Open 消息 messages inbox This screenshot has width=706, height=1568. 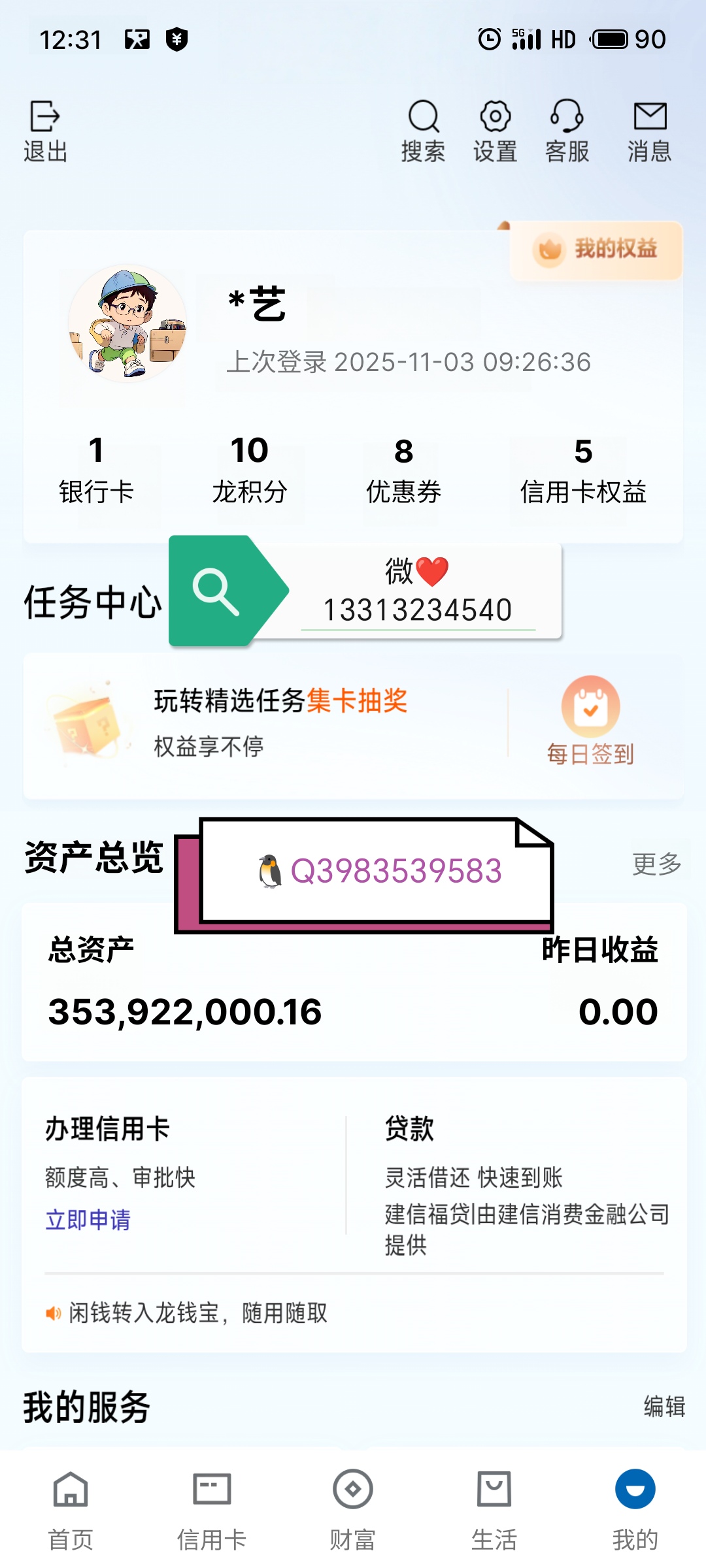tap(650, 131)
